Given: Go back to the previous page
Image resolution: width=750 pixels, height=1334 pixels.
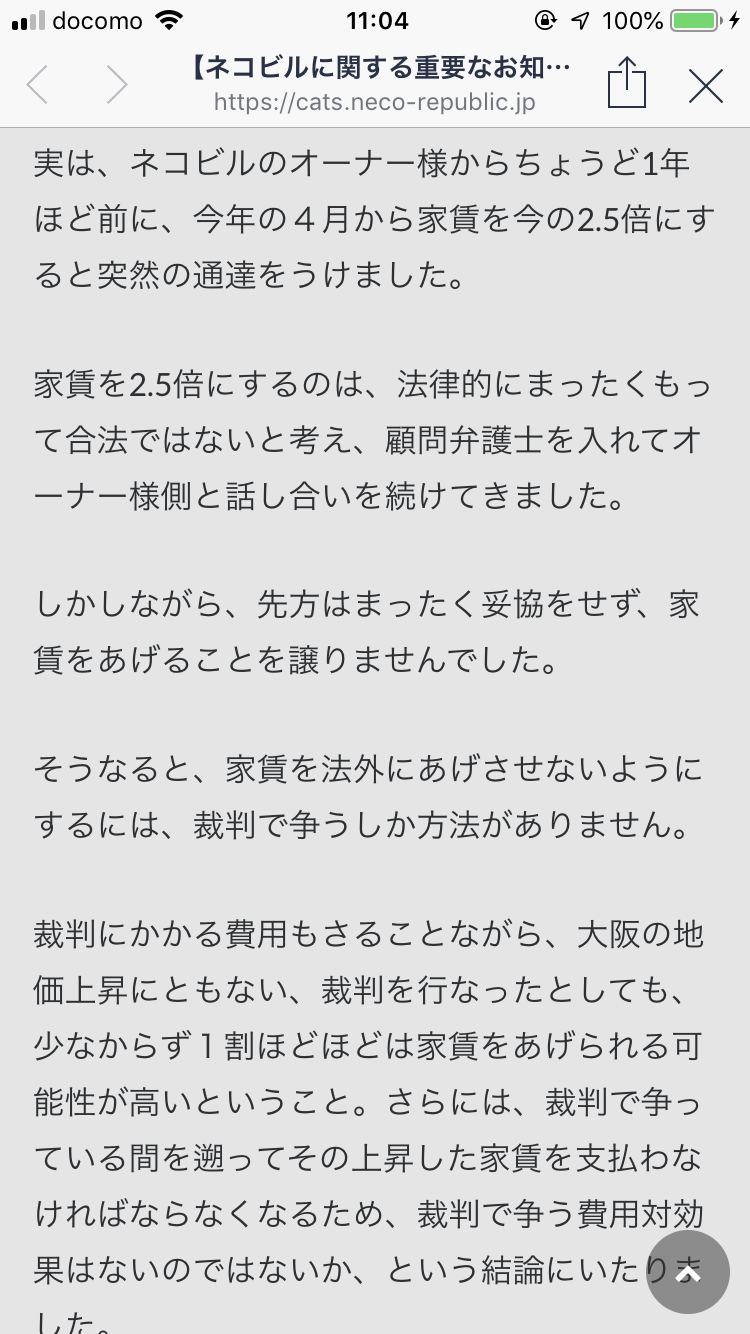Looking at the screenshot, I should (38, 86).
